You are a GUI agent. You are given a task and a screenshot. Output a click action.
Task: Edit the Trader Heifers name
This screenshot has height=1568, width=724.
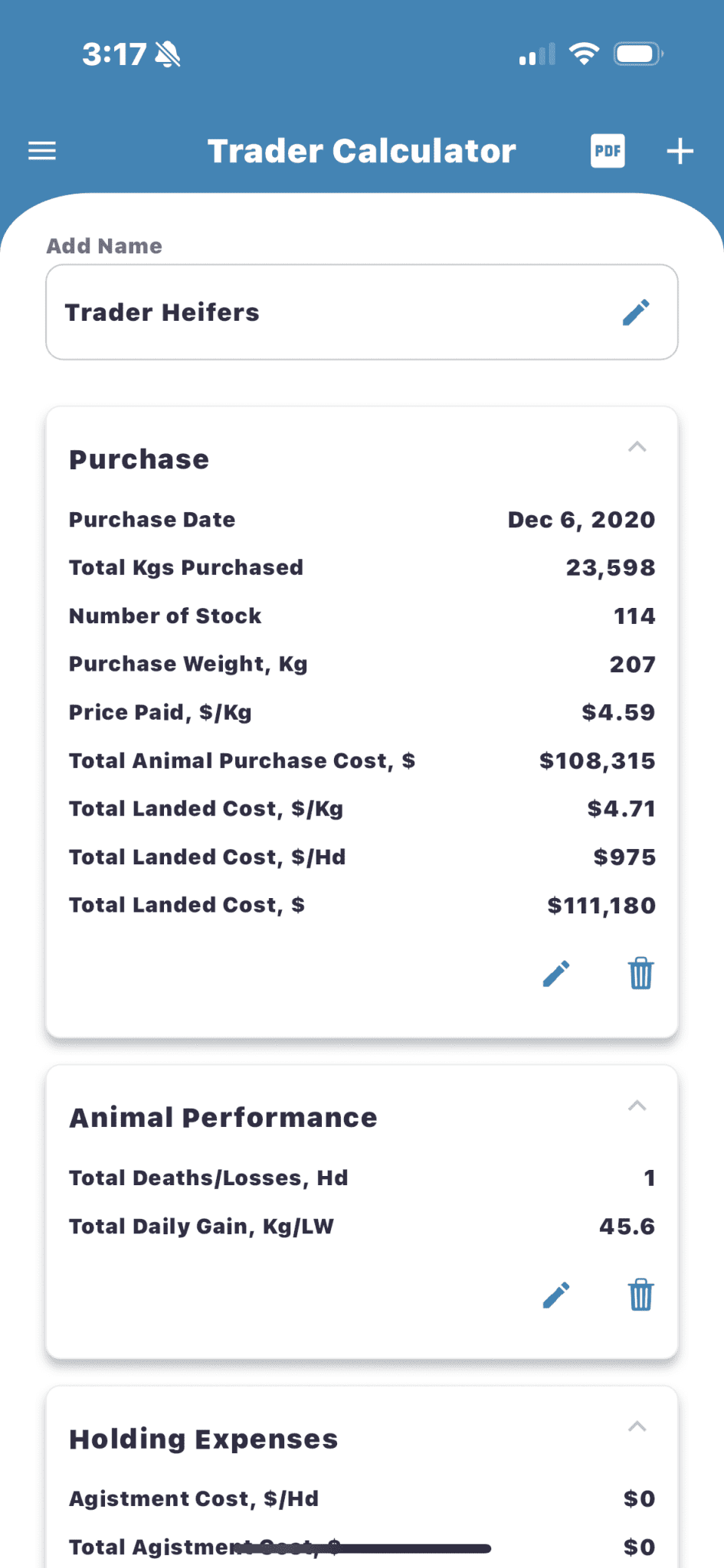tap(636, 312)
